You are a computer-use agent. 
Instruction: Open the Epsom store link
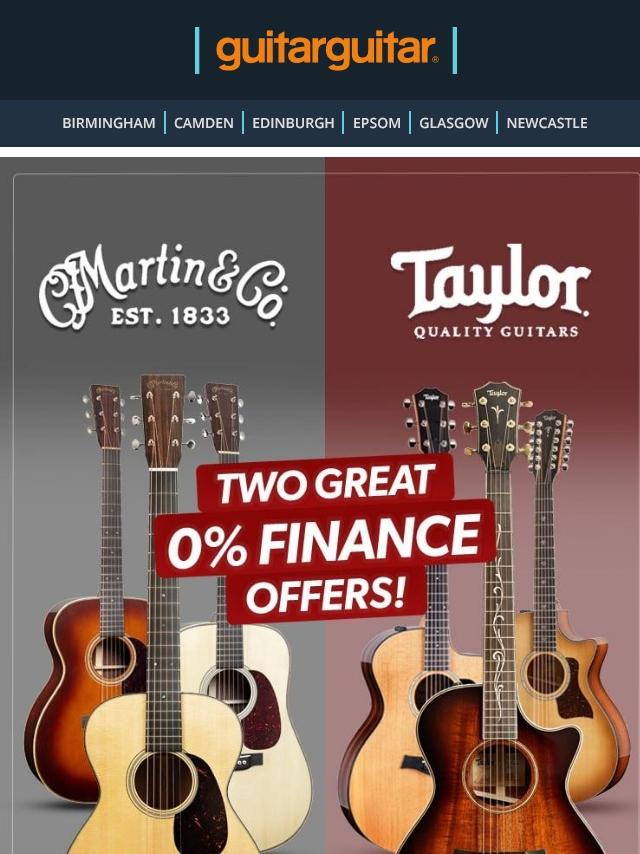[377, 123]
